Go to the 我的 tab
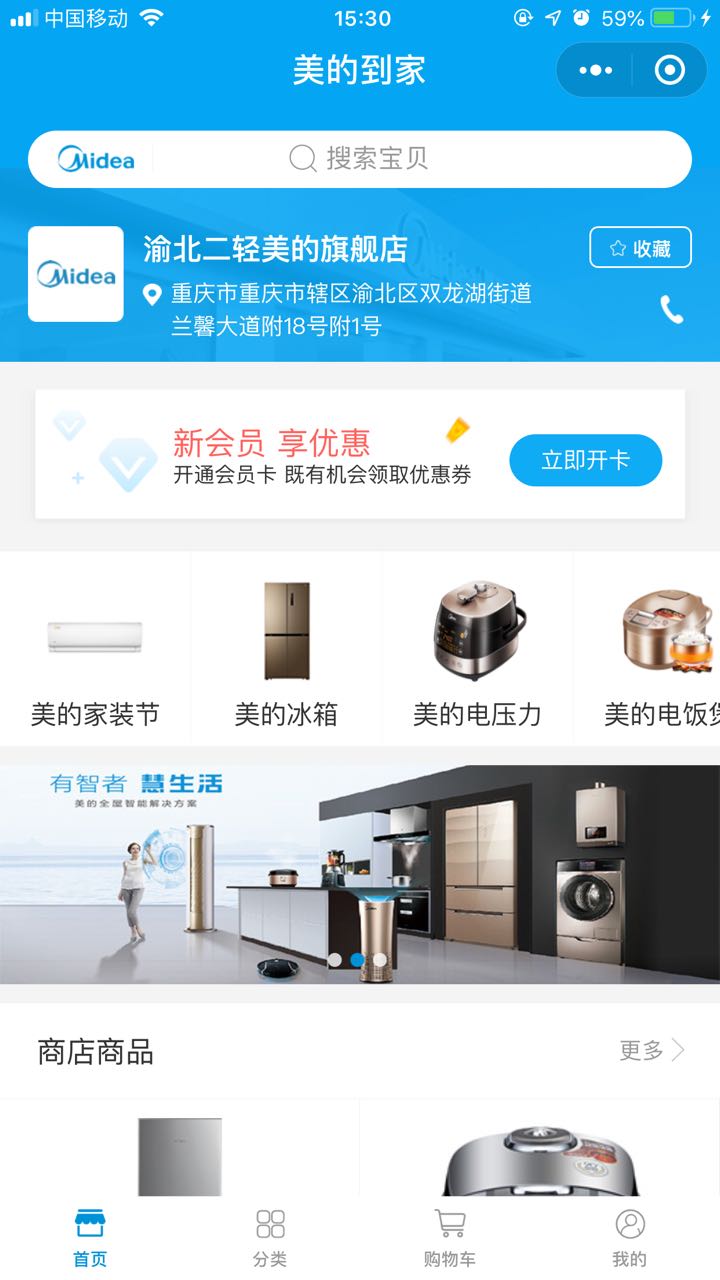 pos(630,1238)
